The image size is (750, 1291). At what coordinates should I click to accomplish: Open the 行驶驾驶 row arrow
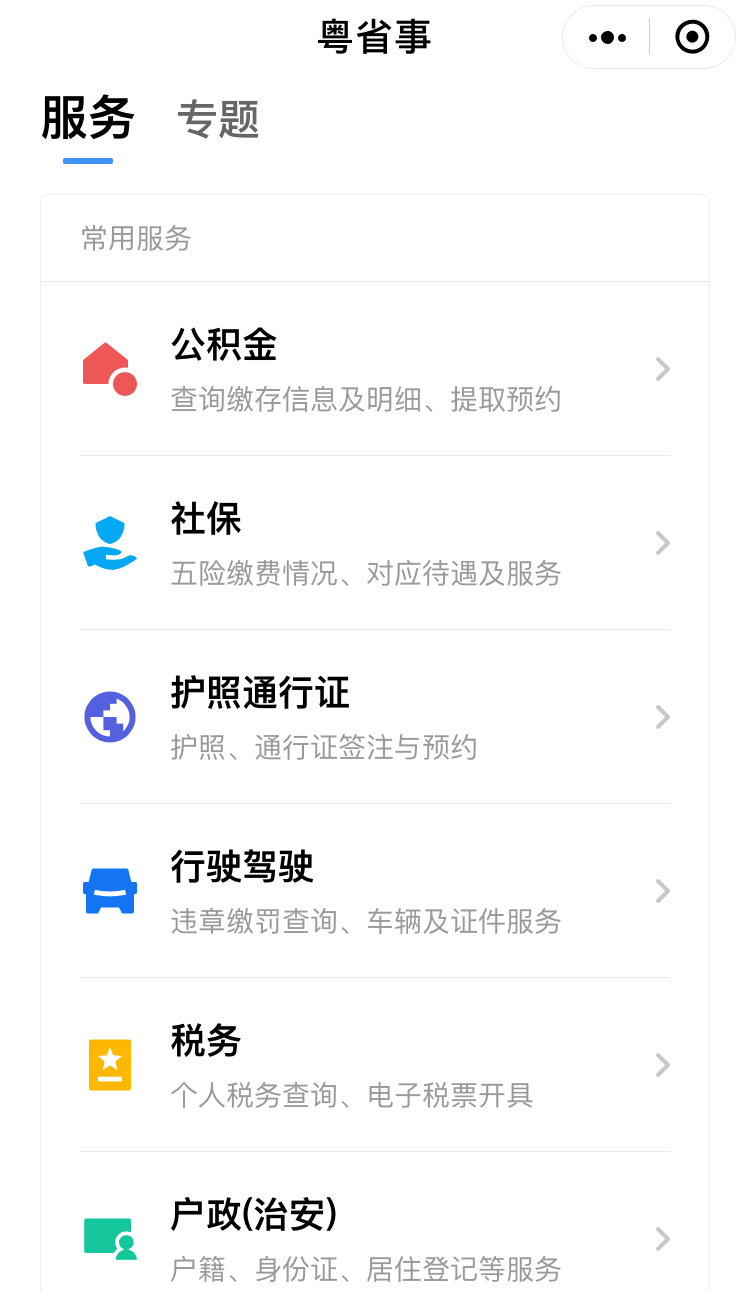663,890
